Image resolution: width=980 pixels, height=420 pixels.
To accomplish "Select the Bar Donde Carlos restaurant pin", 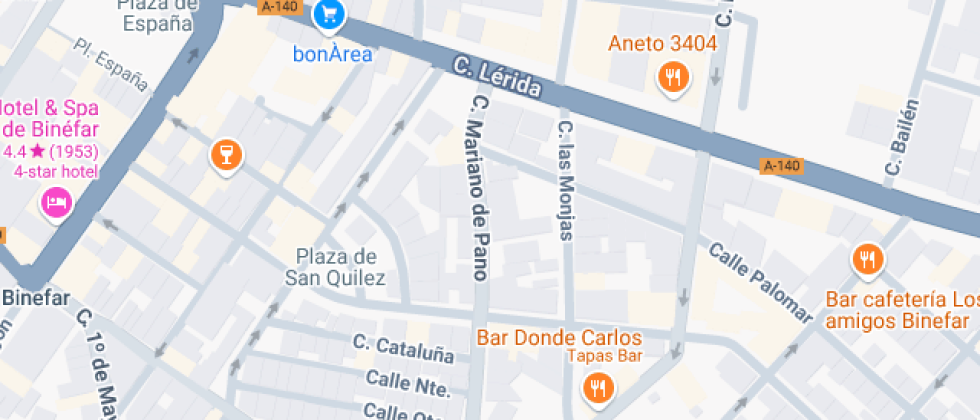I will click(x=599, y=389).
